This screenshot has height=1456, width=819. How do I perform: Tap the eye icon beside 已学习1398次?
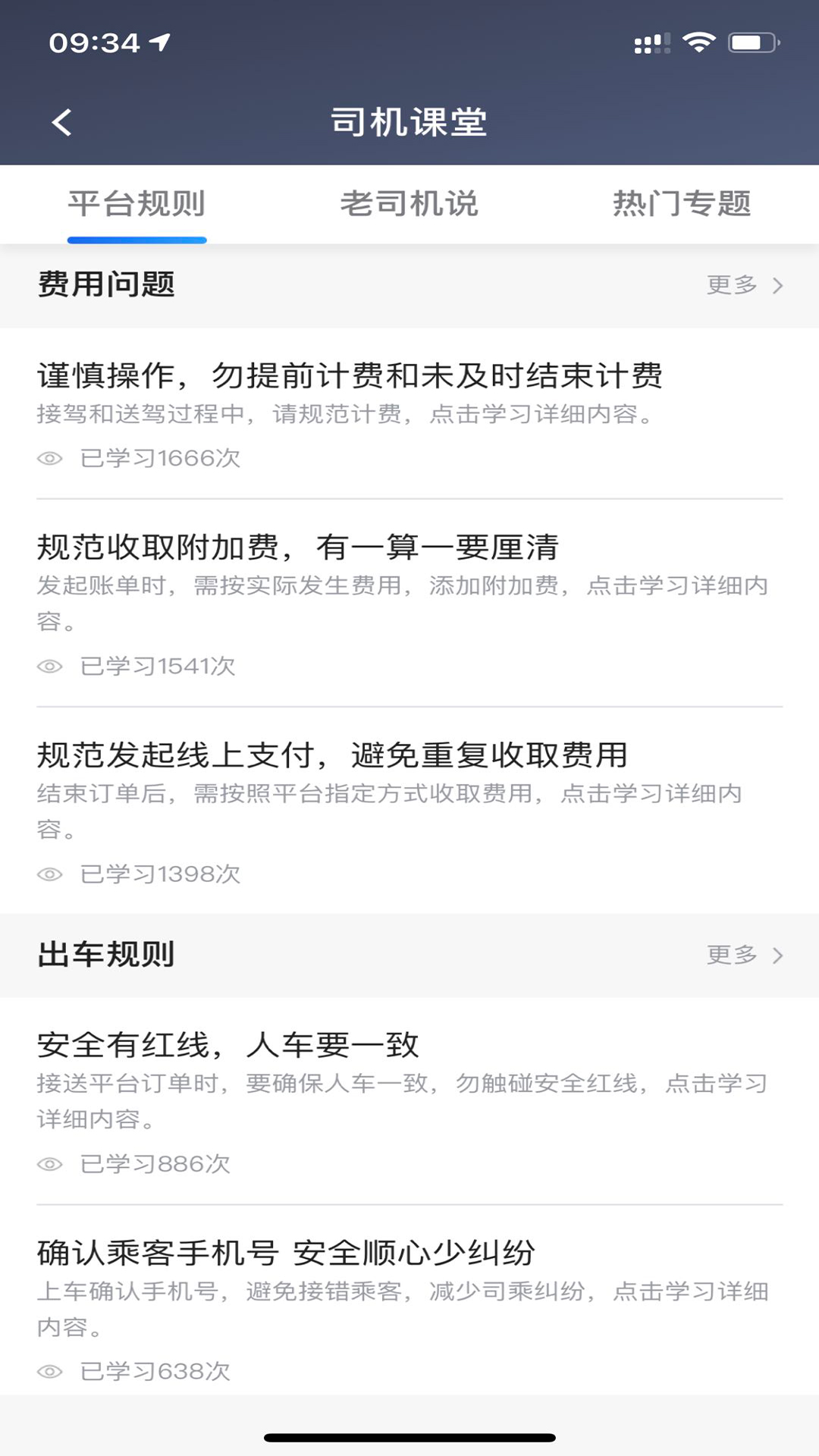pyautogui.click(x=49, y=874)
